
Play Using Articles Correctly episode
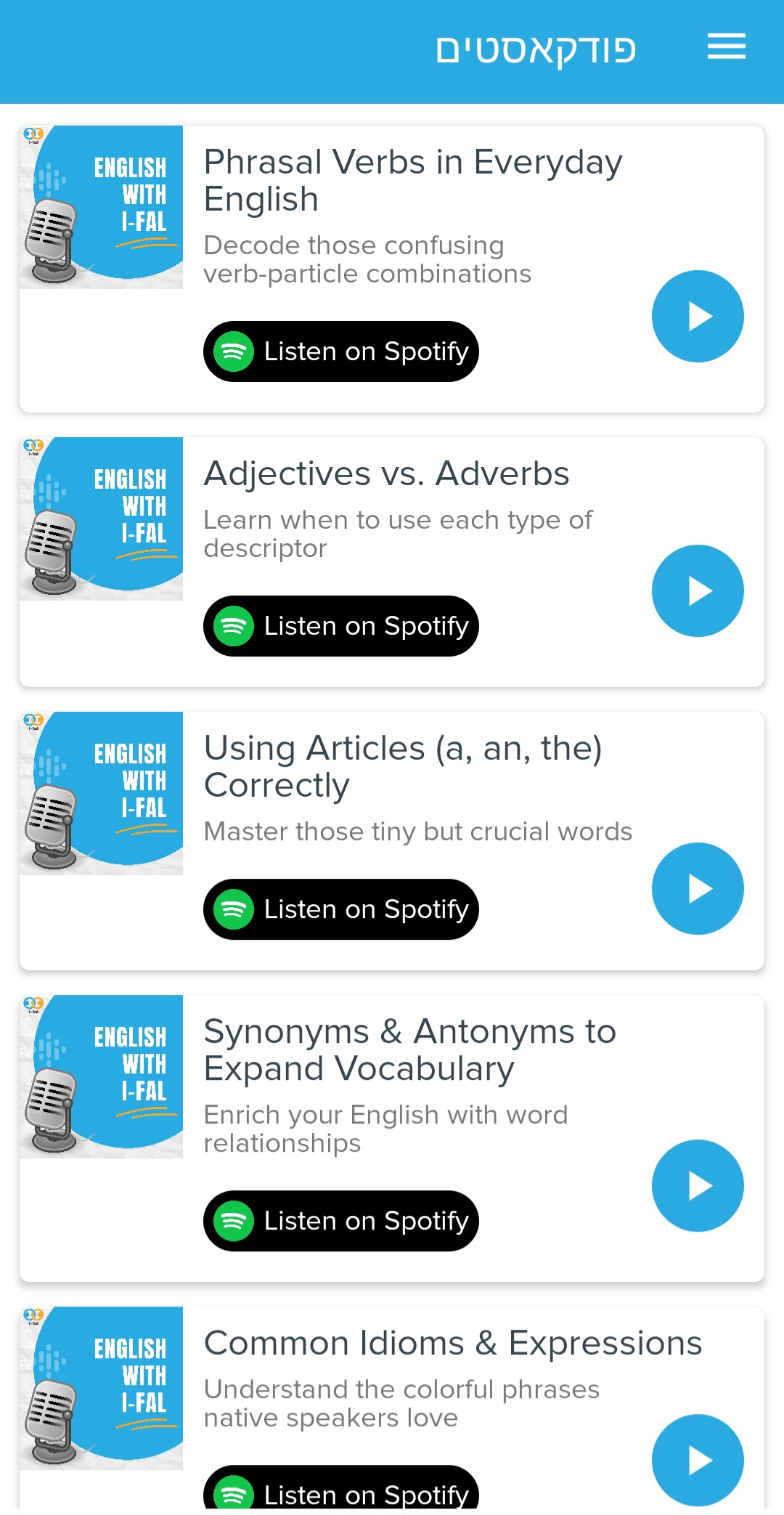coord(698,888)
